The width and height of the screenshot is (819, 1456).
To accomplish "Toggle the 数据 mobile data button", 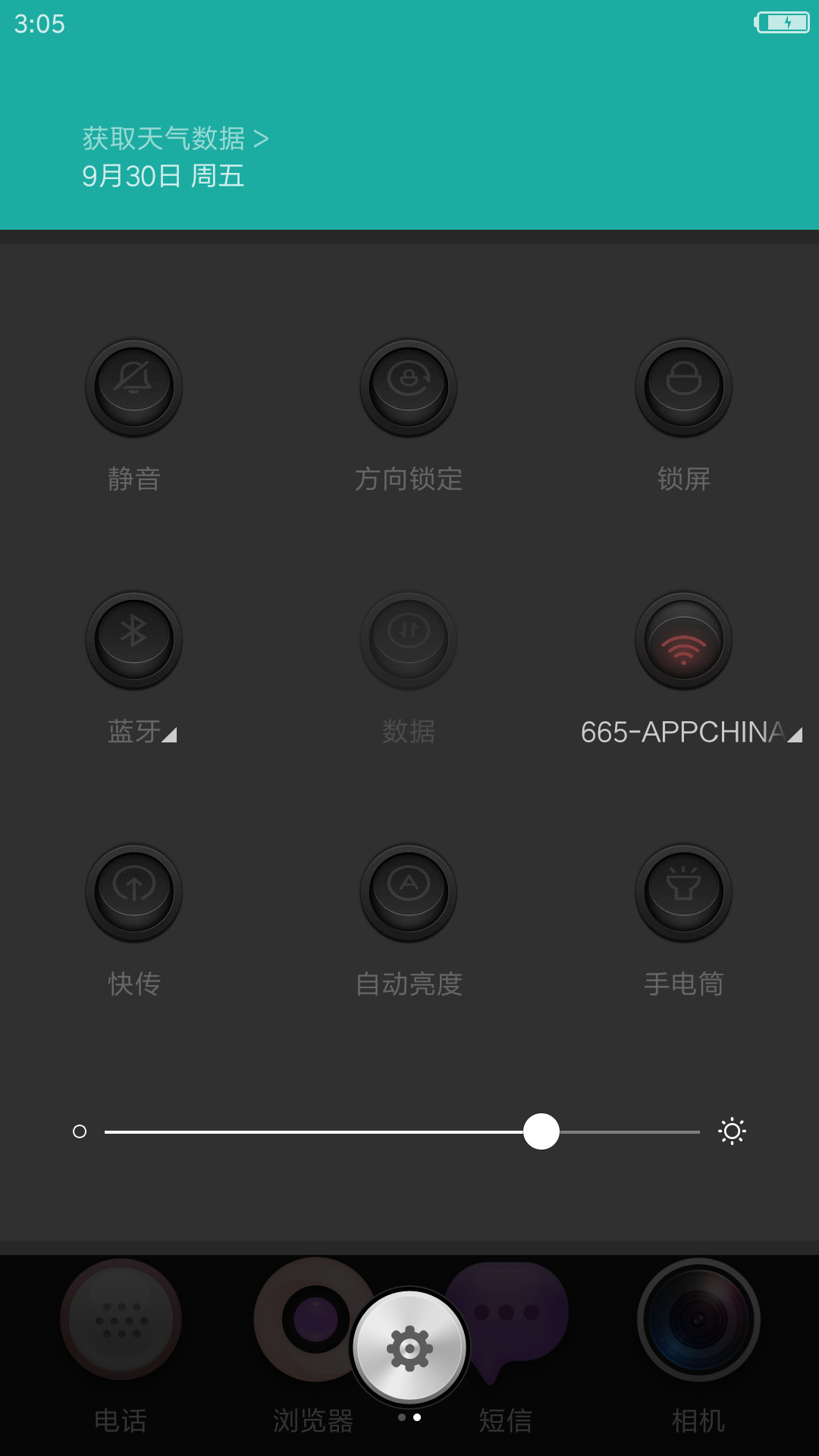I will [x=409, y=640].
